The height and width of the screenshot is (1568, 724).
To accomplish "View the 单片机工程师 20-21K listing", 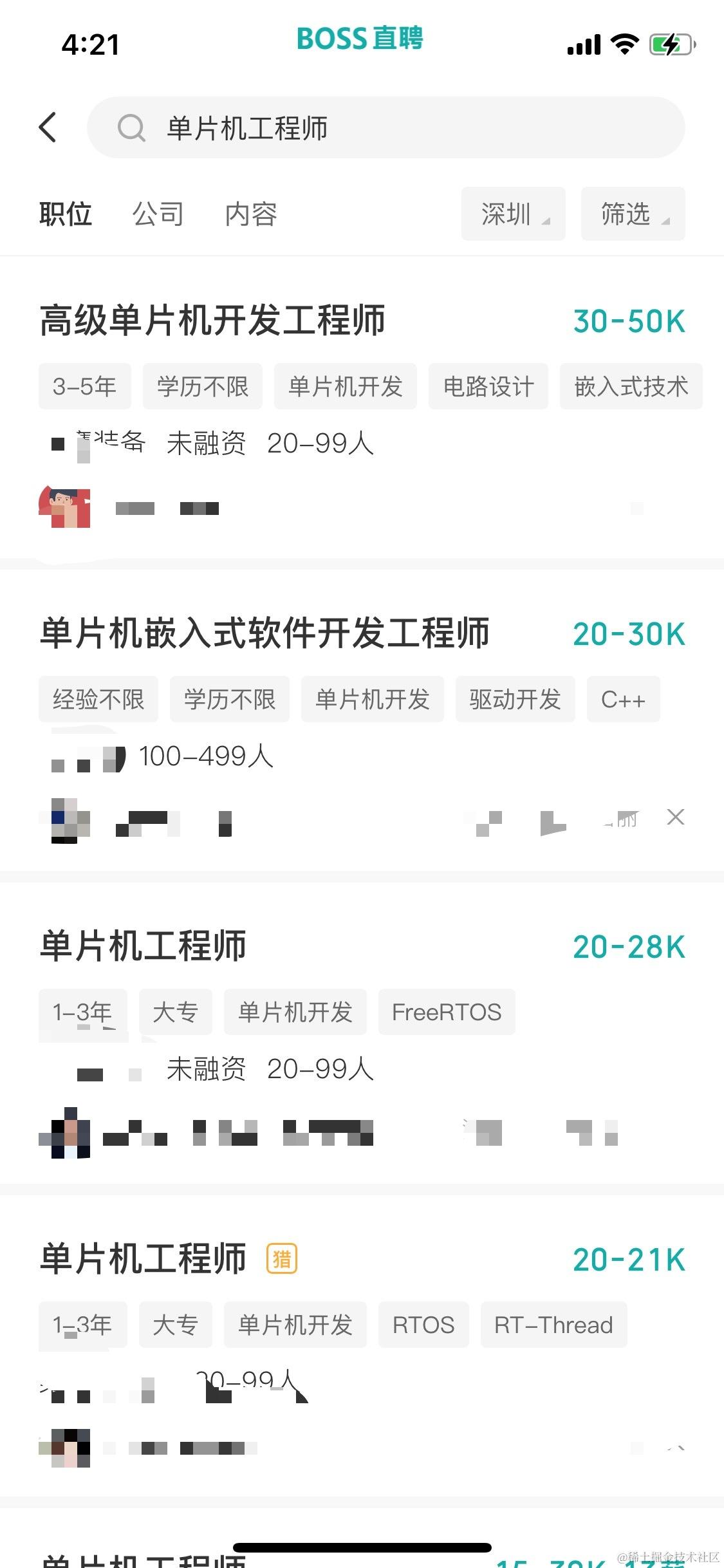I will pyautogui.click(x=143, y=1259).
